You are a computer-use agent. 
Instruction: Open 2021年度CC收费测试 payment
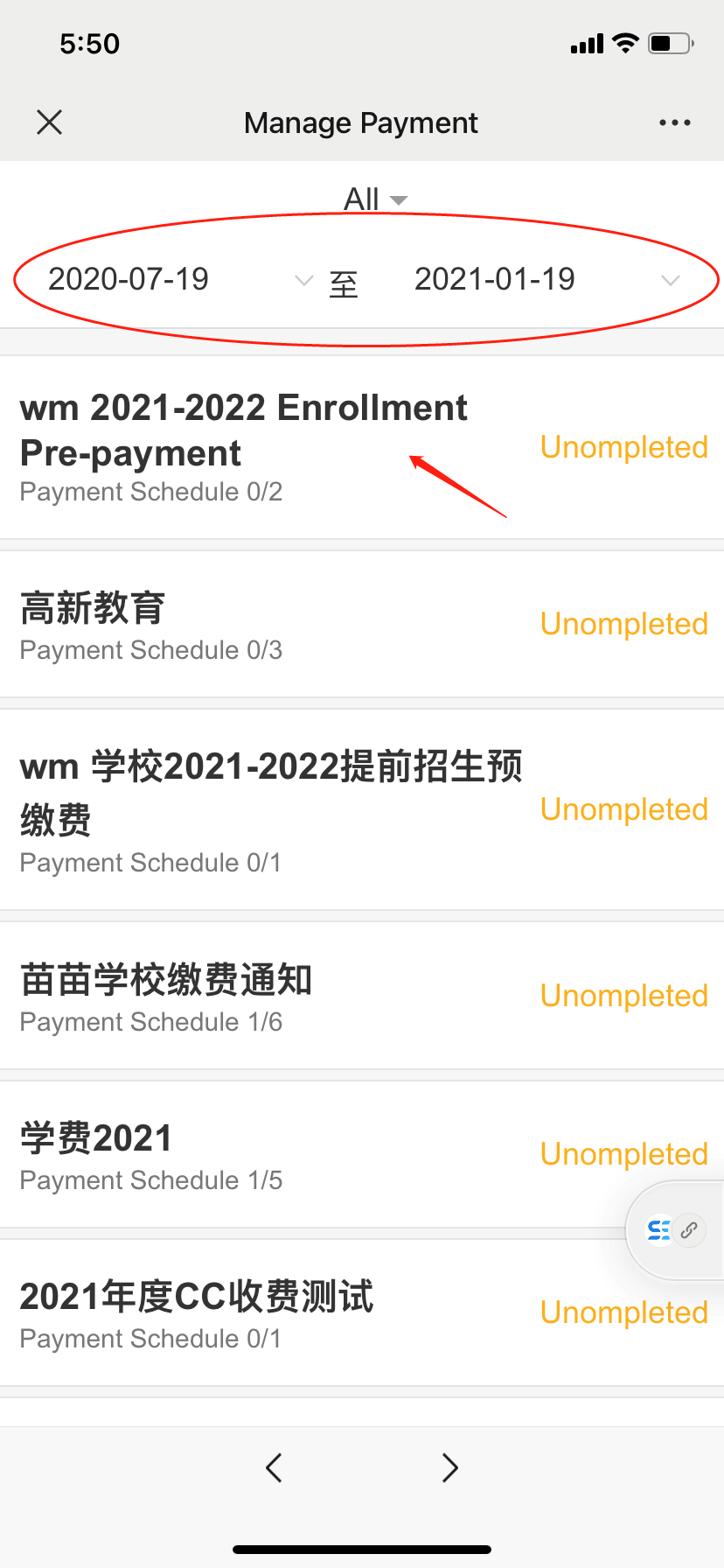click(x=262, y=1313)
